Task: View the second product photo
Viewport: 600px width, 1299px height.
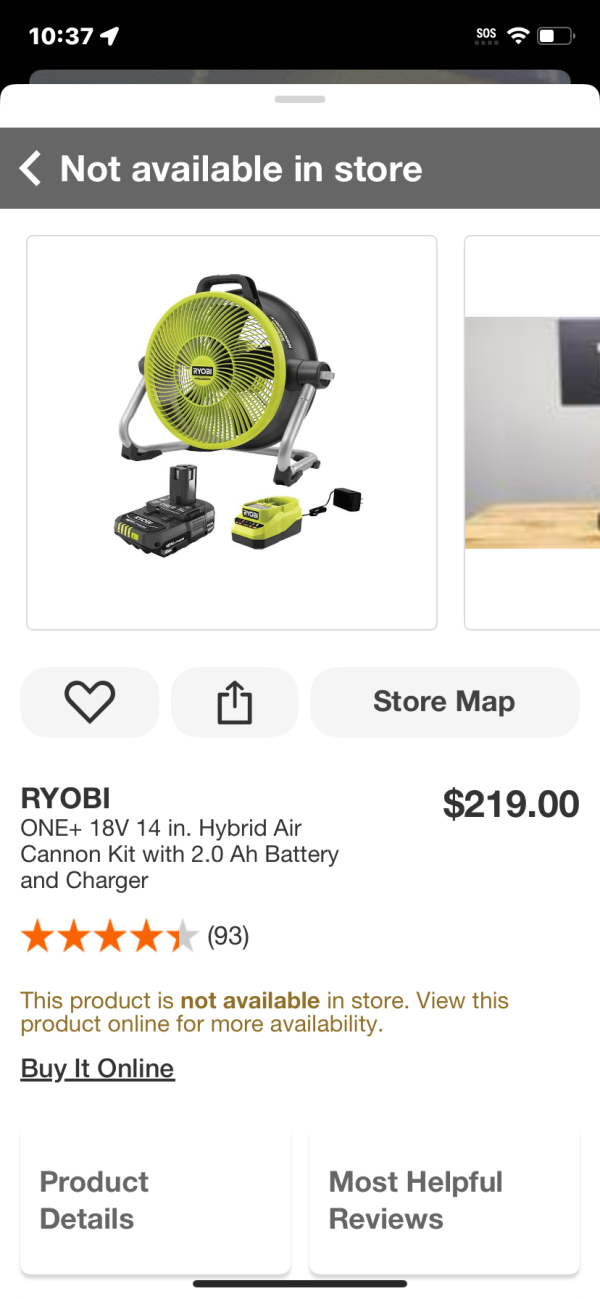Action: point(535,432)
